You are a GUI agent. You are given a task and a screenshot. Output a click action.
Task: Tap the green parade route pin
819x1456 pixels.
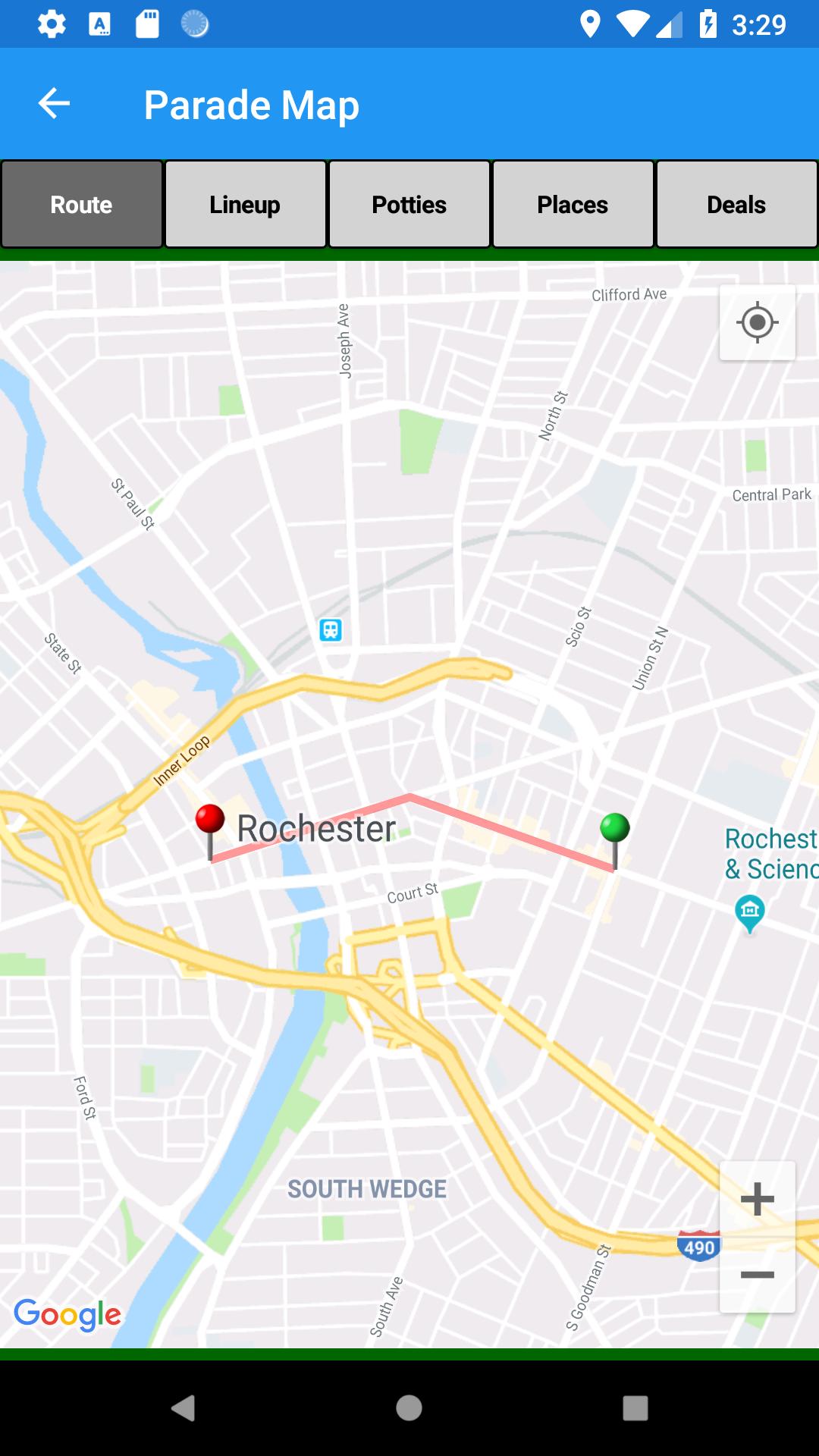point(615,829)
